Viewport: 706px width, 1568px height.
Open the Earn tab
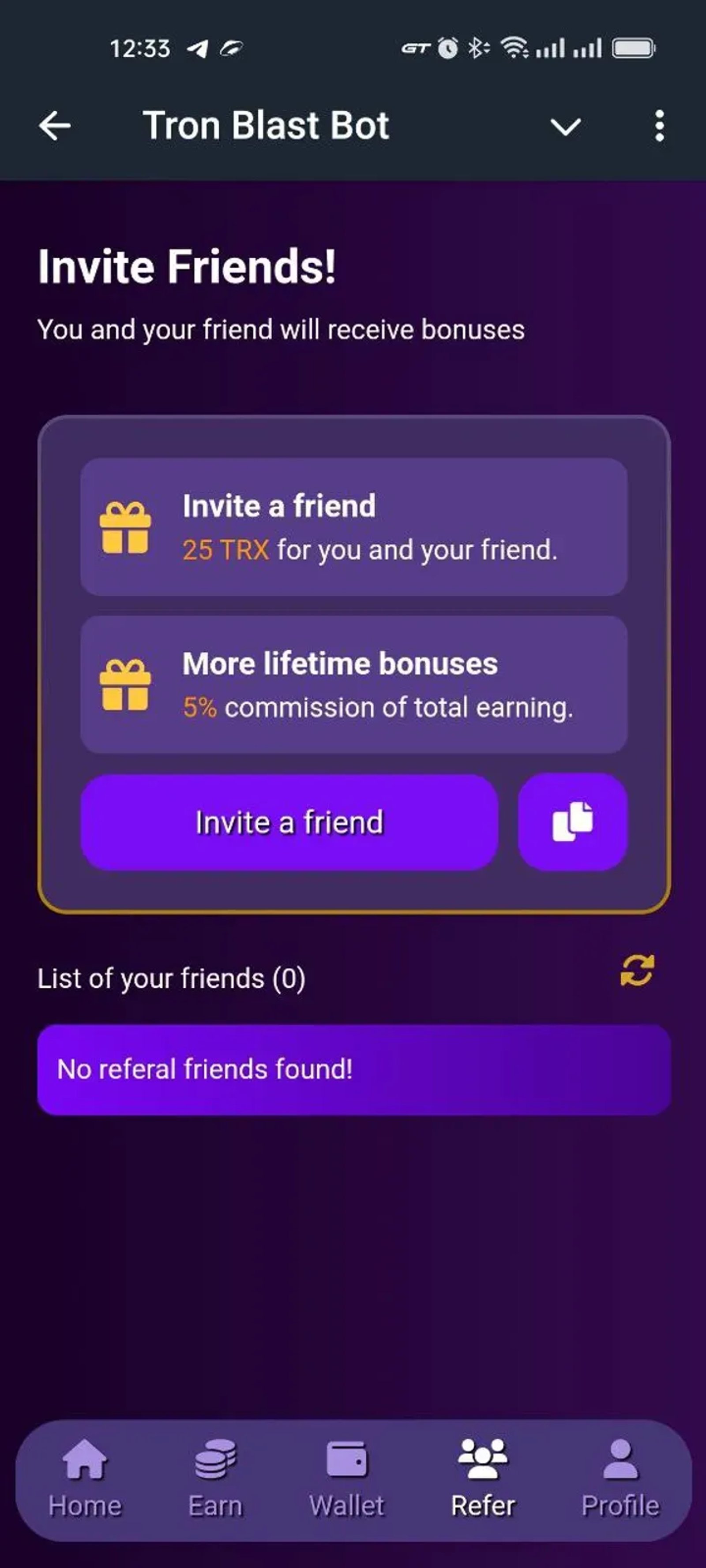coord(215,1479)
